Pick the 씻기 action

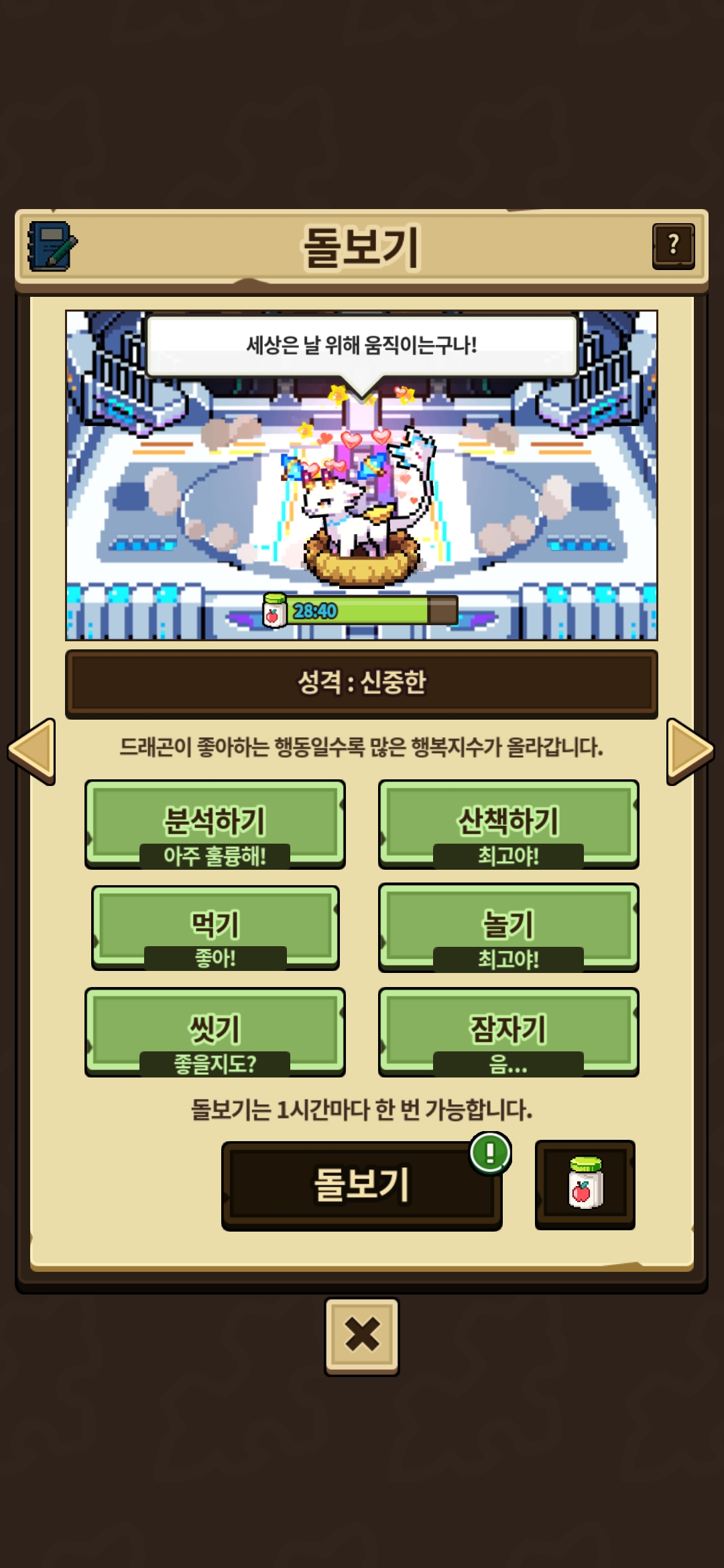click(x=215, y=1031)
